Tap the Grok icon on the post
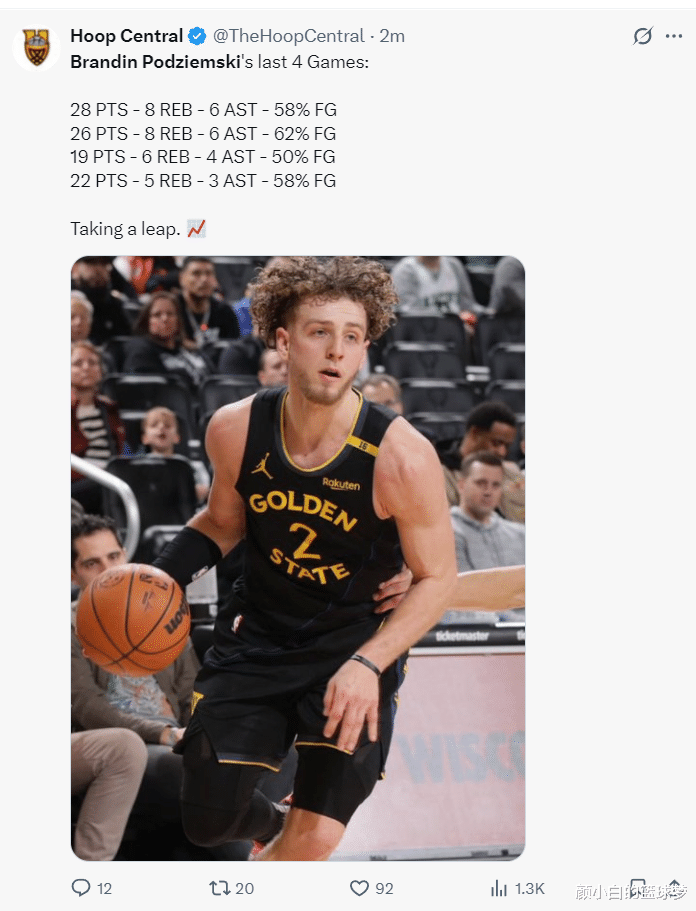Screen dimensions: 696x911 point(643,36)
